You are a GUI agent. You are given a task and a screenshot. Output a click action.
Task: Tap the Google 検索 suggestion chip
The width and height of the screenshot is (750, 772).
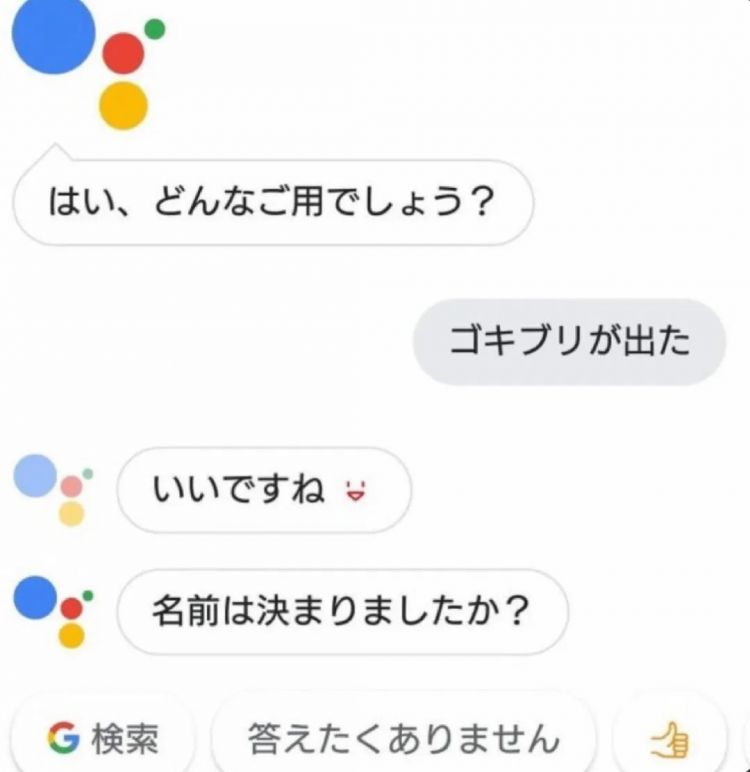(x=103, y=739)
